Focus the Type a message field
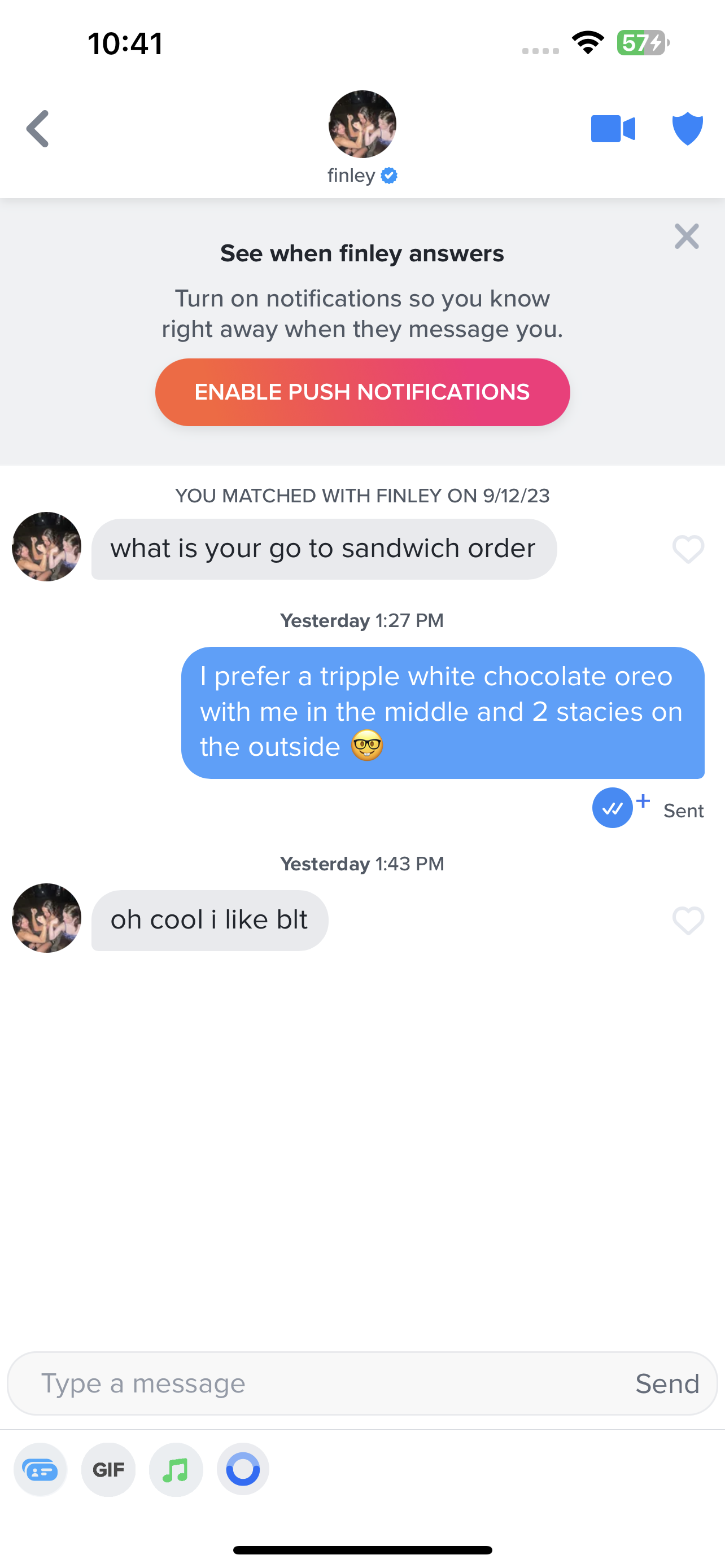The height and width of the screenshot is (1568, 725). 317,1383
